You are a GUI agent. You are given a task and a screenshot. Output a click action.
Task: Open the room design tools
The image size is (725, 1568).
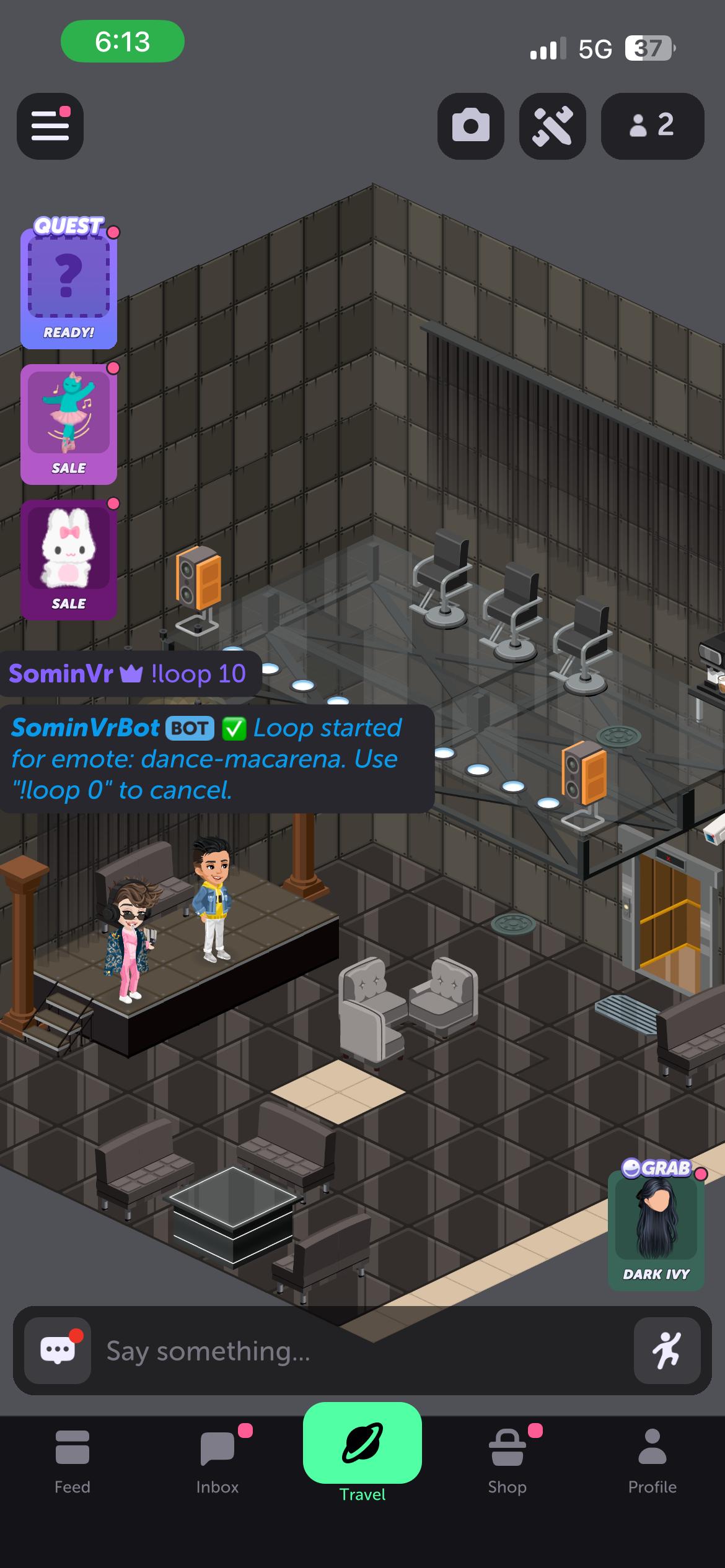[x=552, y=126]
